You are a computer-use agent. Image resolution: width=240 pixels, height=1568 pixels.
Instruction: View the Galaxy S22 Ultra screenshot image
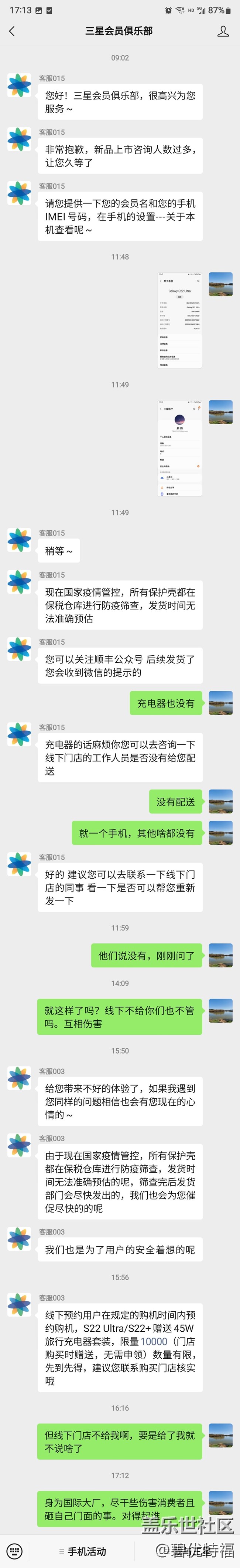point(179,320)
